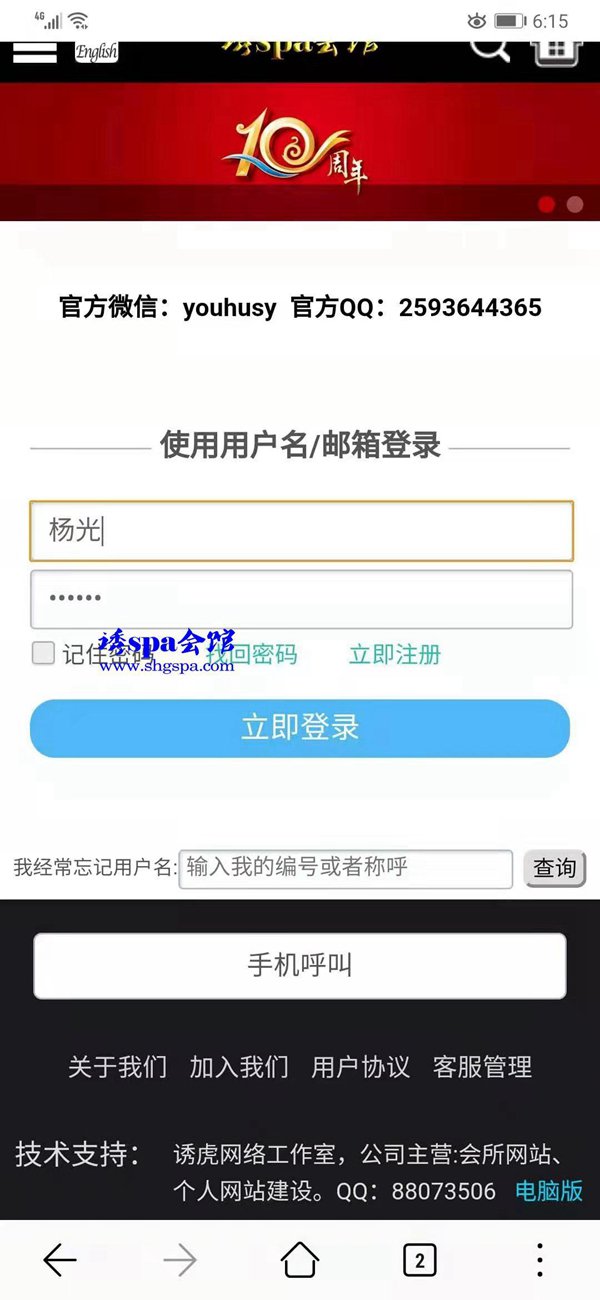
Task: Switch to 电脑版 desktop version
Action: pyautogui.click(x=549, y=1191)
